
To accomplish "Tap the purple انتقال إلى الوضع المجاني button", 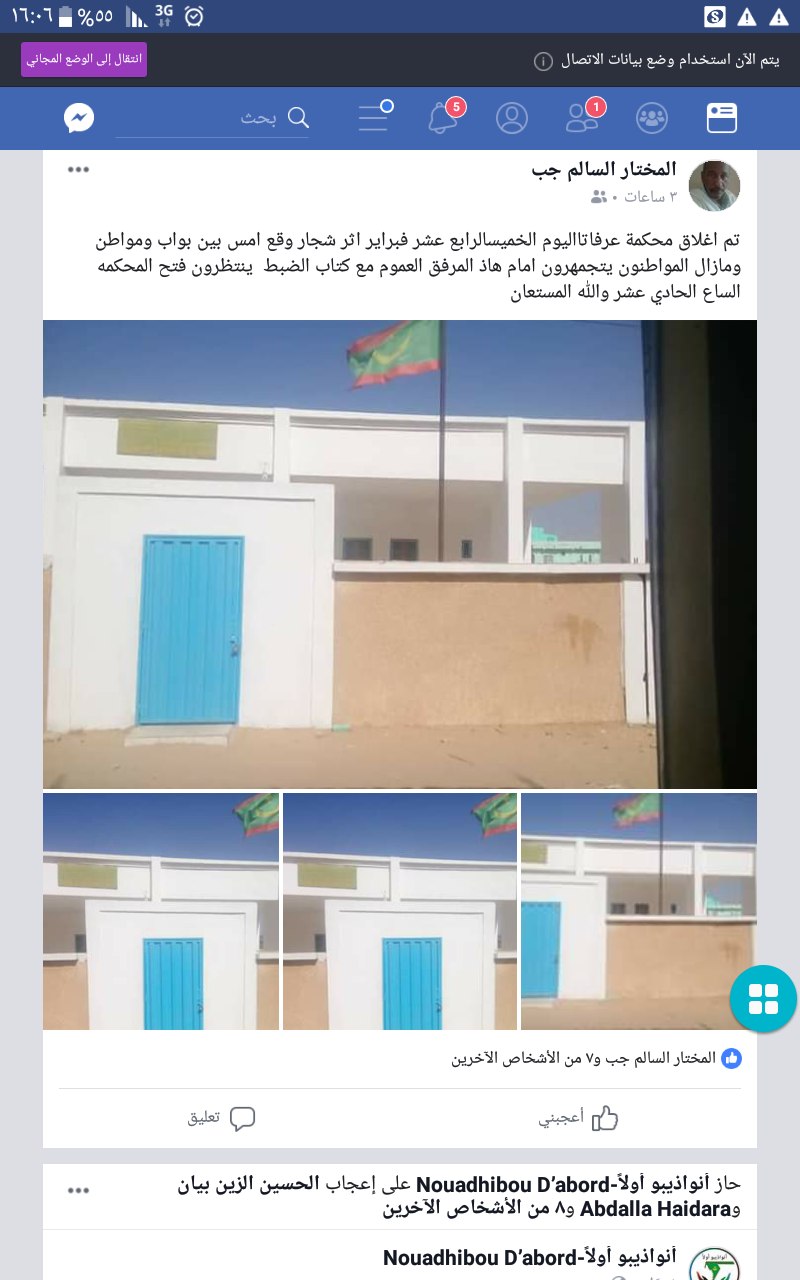I will point(84,59).
